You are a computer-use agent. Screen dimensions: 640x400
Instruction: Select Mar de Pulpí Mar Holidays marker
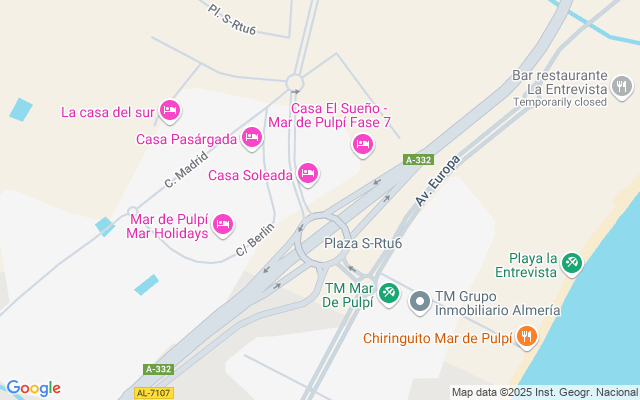223,224
